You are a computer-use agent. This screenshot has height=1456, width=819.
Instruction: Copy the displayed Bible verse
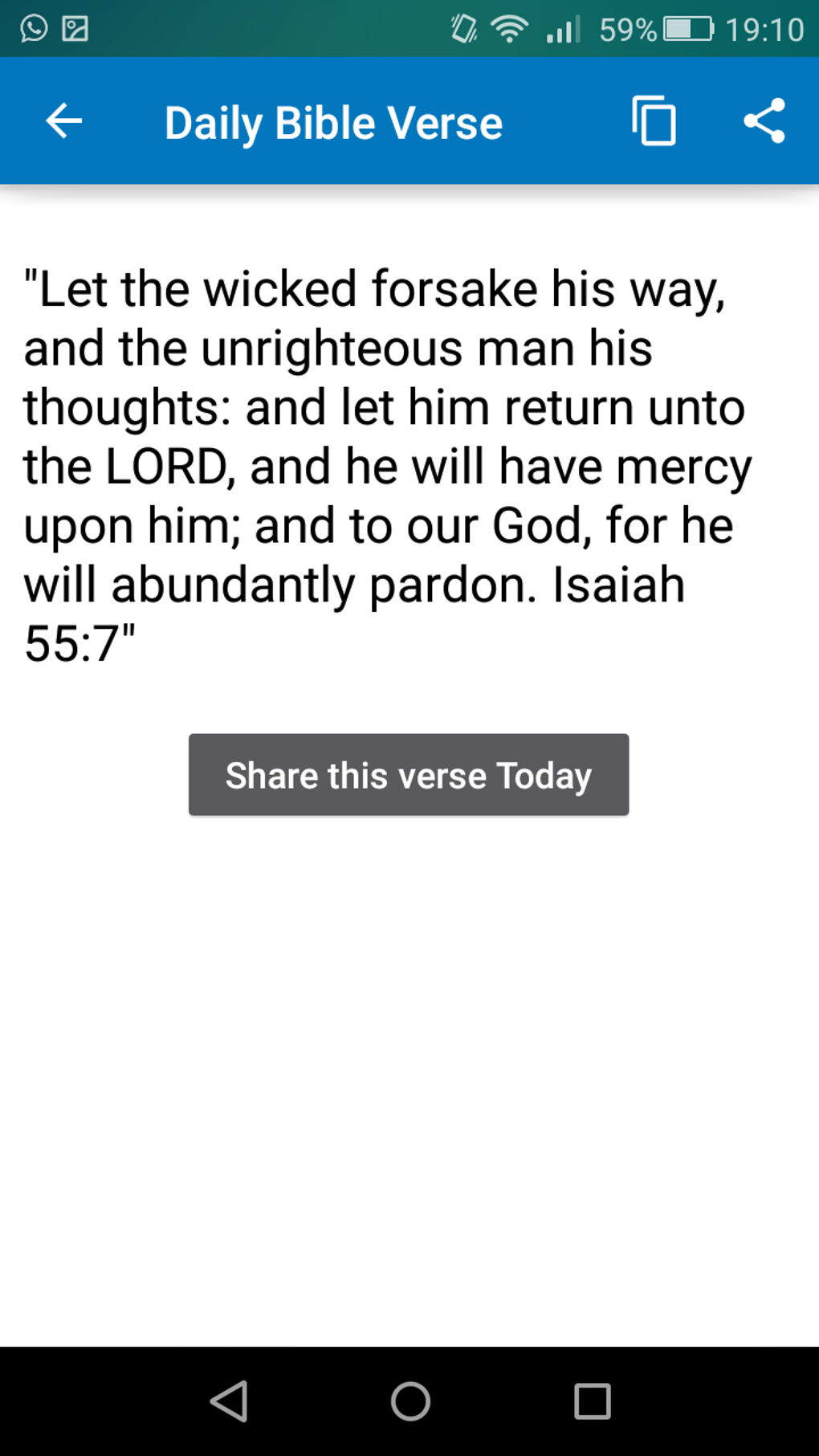(653, 121)
